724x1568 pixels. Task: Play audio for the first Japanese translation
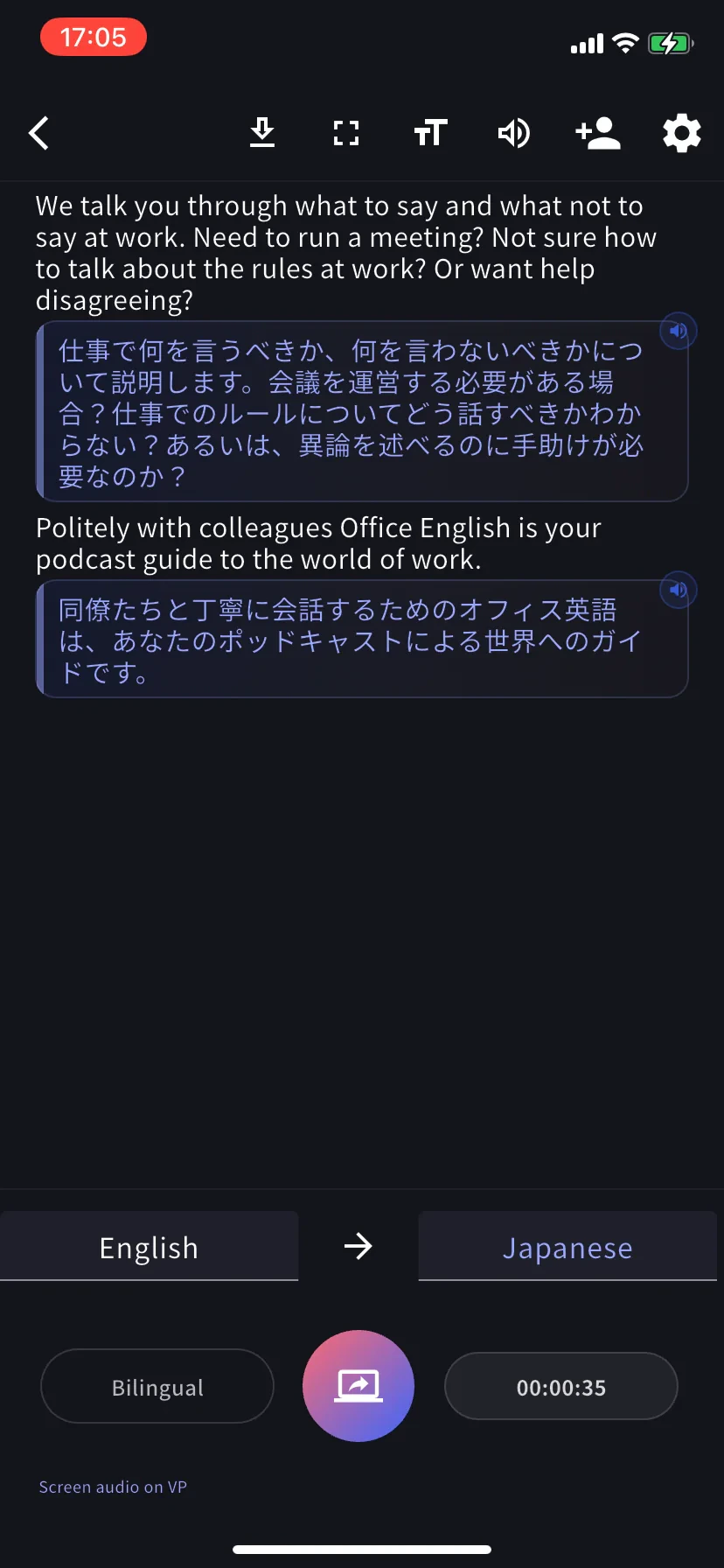[x=678, y=331]
